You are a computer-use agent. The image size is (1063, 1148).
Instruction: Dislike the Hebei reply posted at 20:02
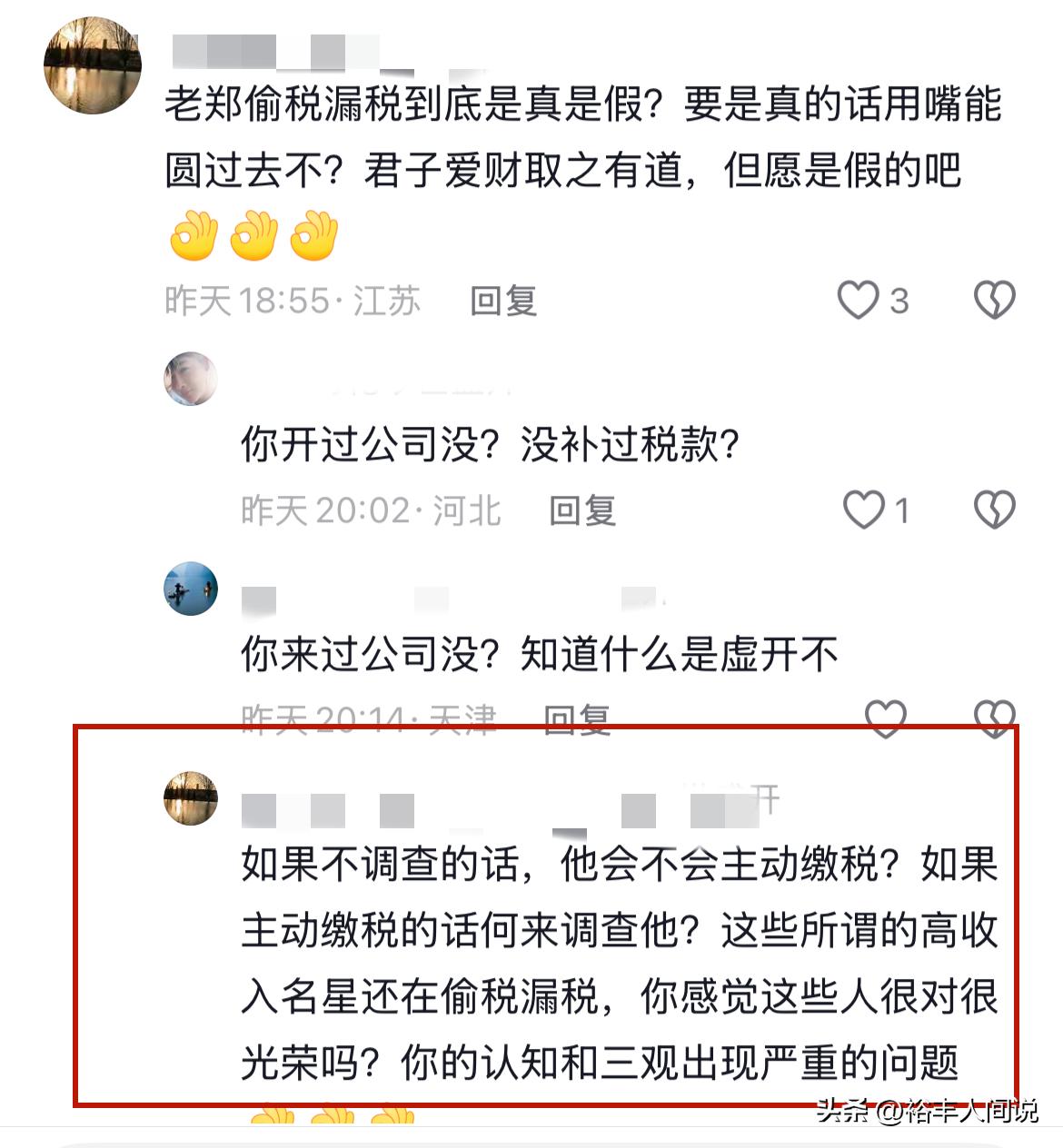(994, 510)
